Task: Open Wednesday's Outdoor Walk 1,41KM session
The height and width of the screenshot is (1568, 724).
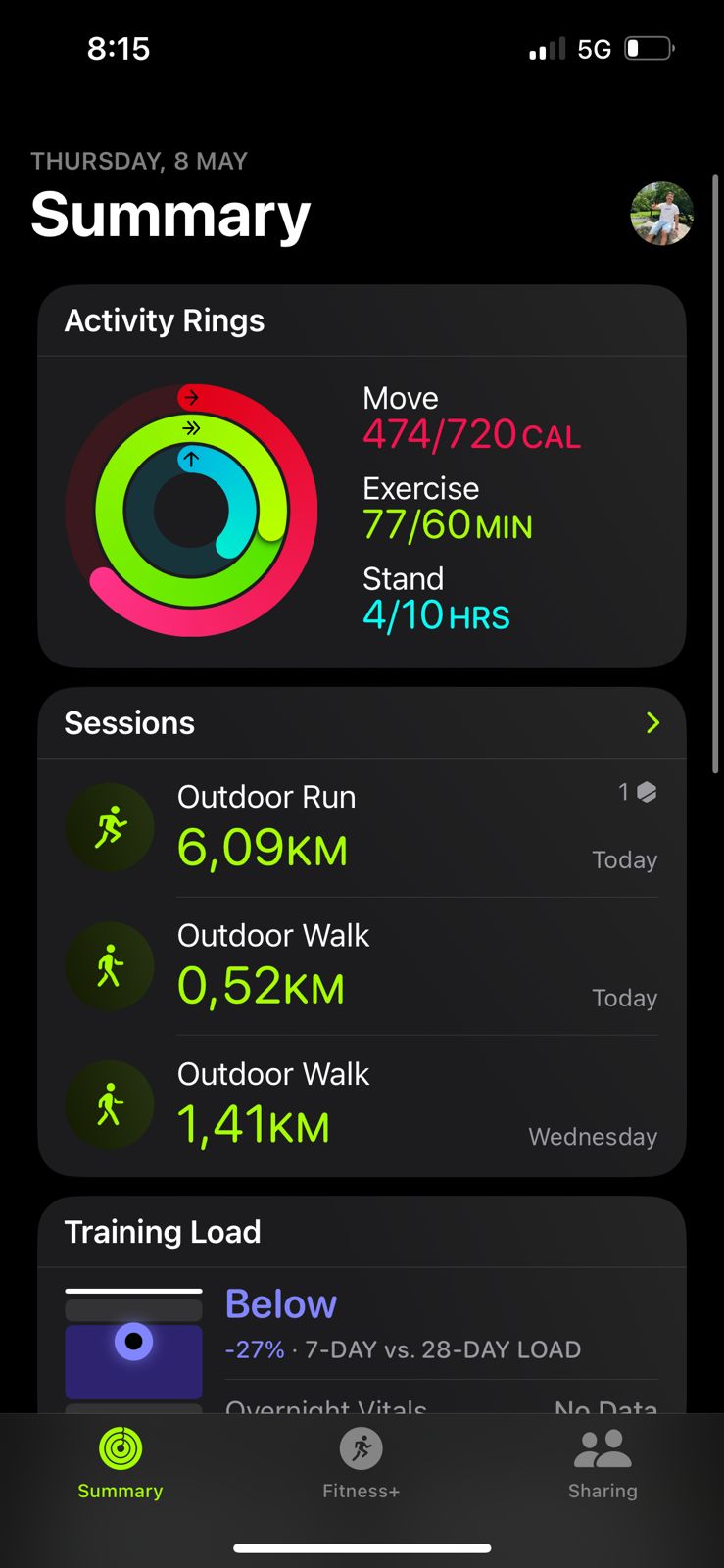Action: pos(362,1105)
